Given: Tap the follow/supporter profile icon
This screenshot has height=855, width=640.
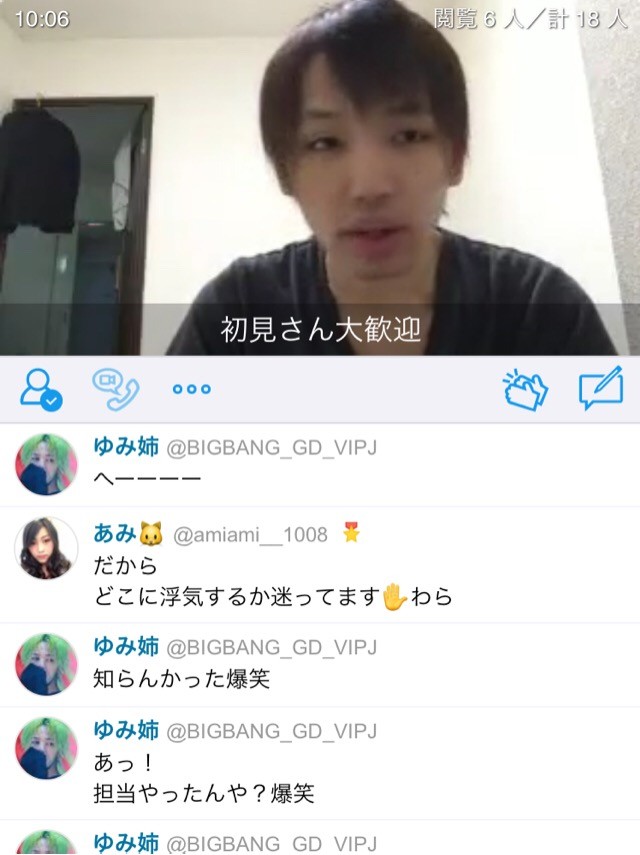Looking at the screenshot, I should click(x=41, y=389).
